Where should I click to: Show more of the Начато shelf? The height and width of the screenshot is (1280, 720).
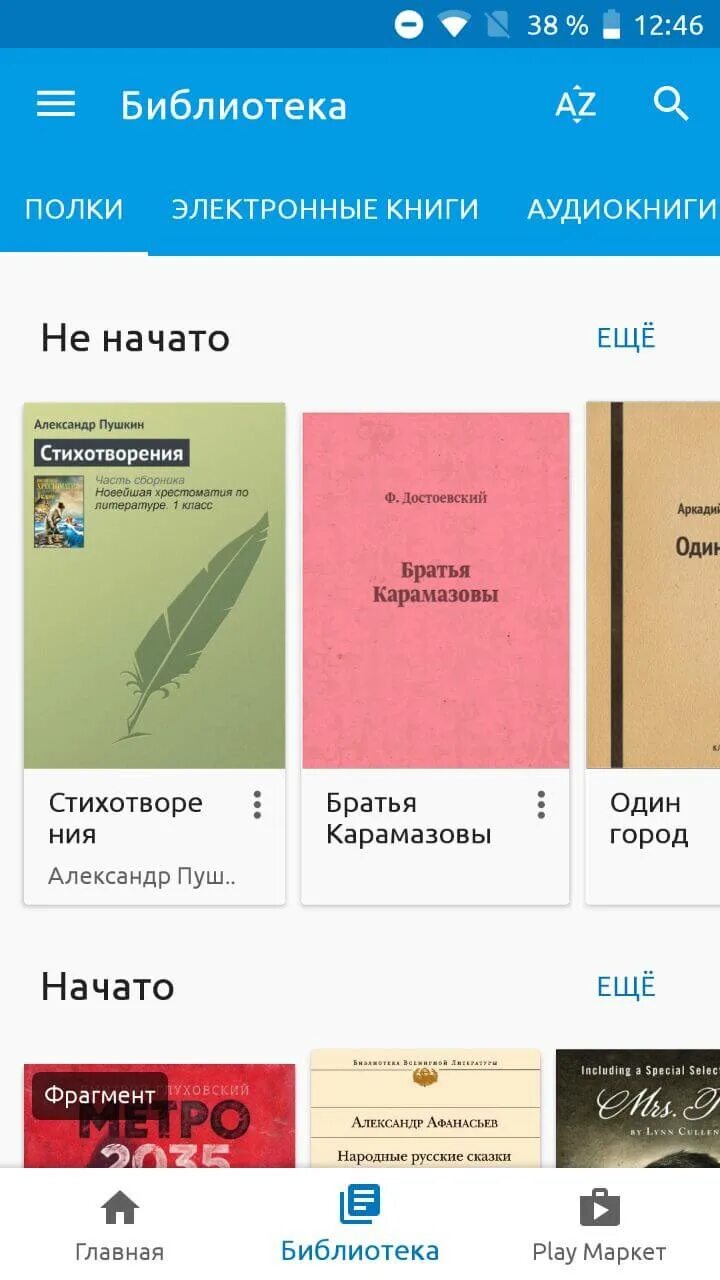click(x=626, y=986)
